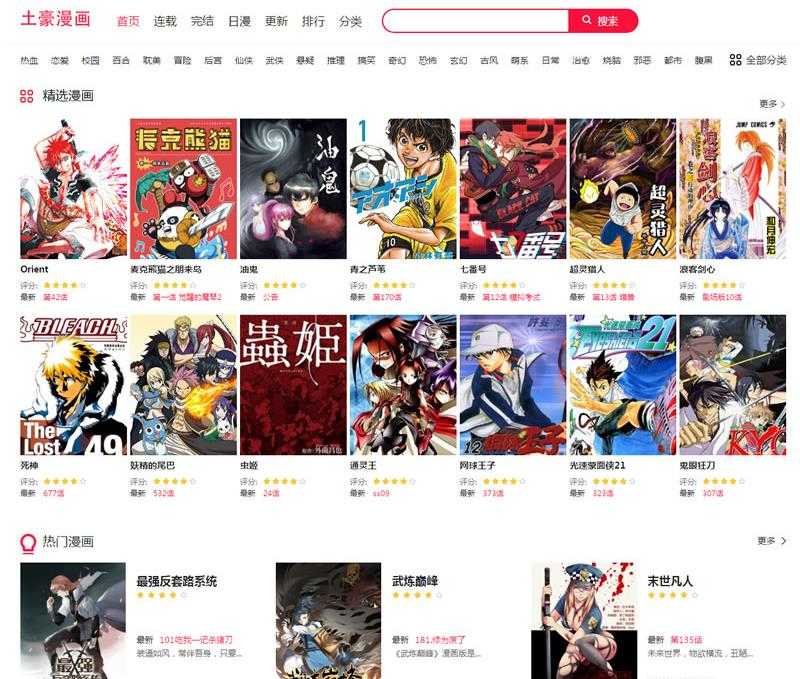
Task: Tap the search input field
Action: 475,21
